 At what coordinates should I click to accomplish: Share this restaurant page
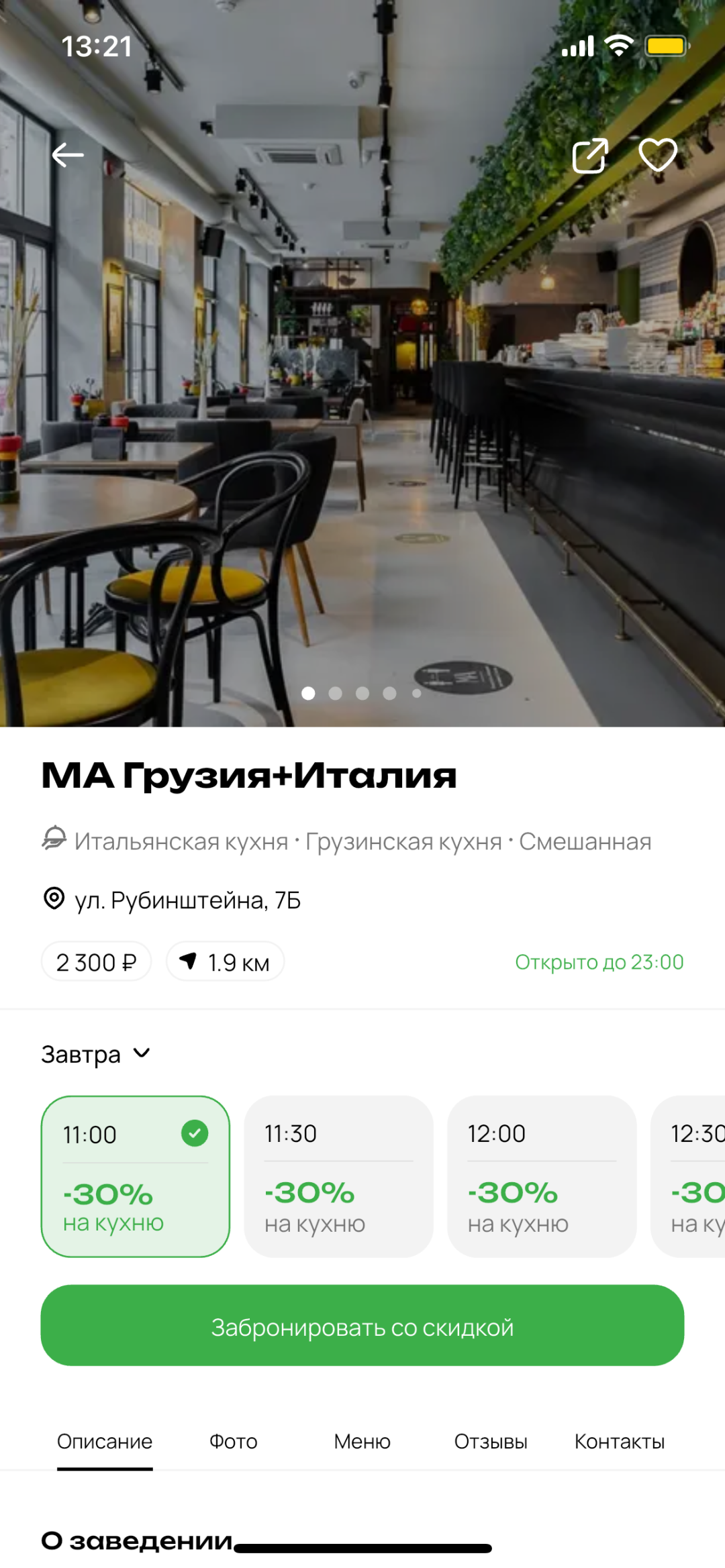click(589, 156)
